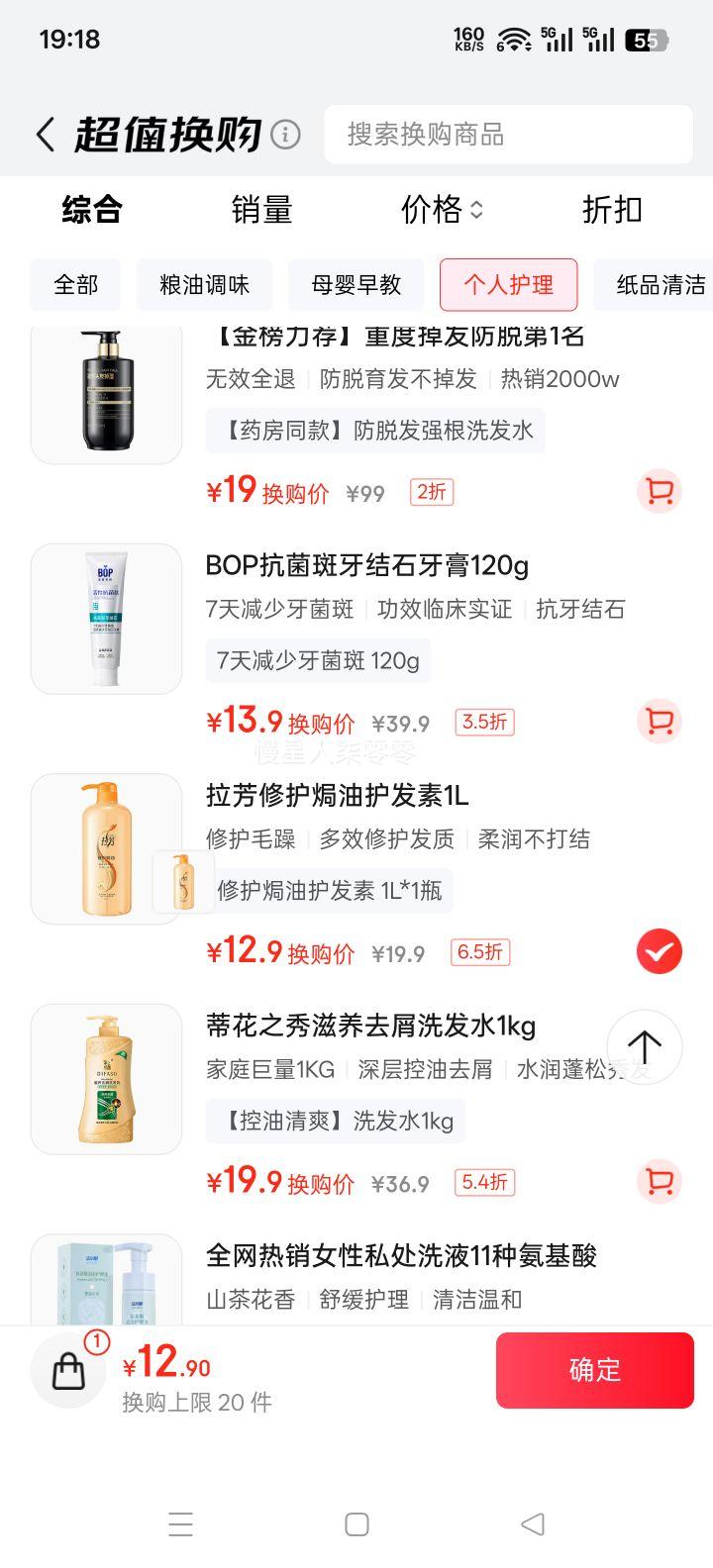Open the 粮油调味 category filter
The image size is (713, 1568).
tap(204, 284)
